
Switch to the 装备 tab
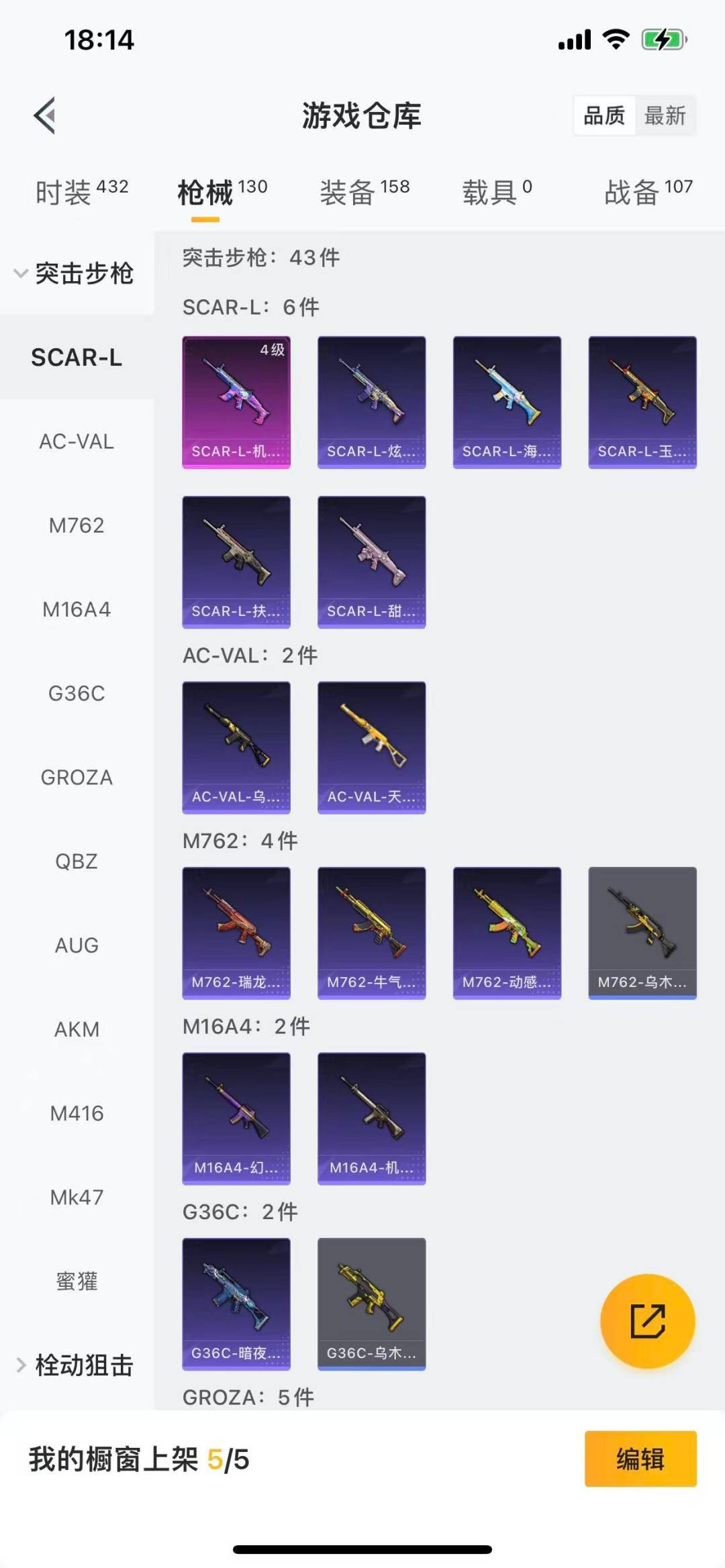click(364, 193)
